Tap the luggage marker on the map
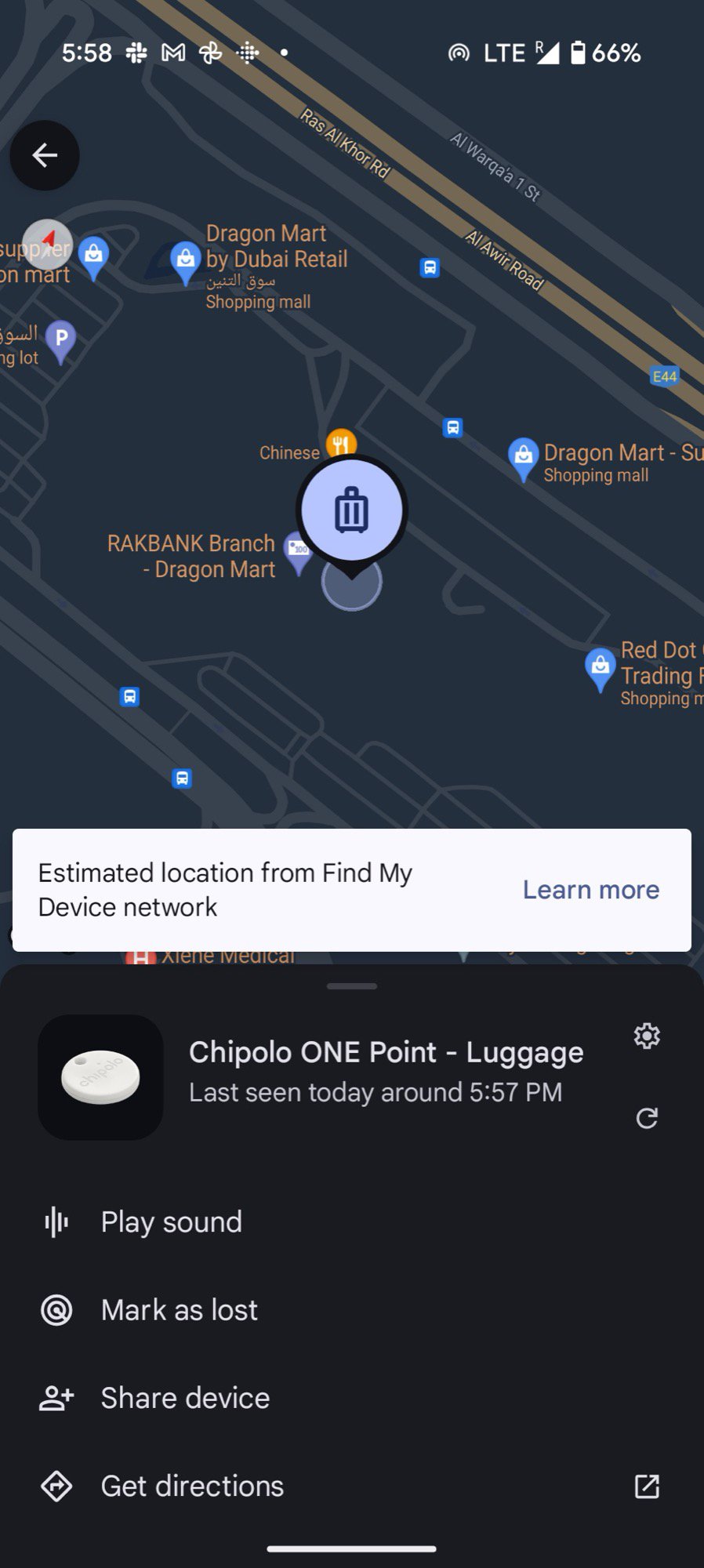Image resolution: width=704 pixels, height=1568 pixels. [351, 510]
